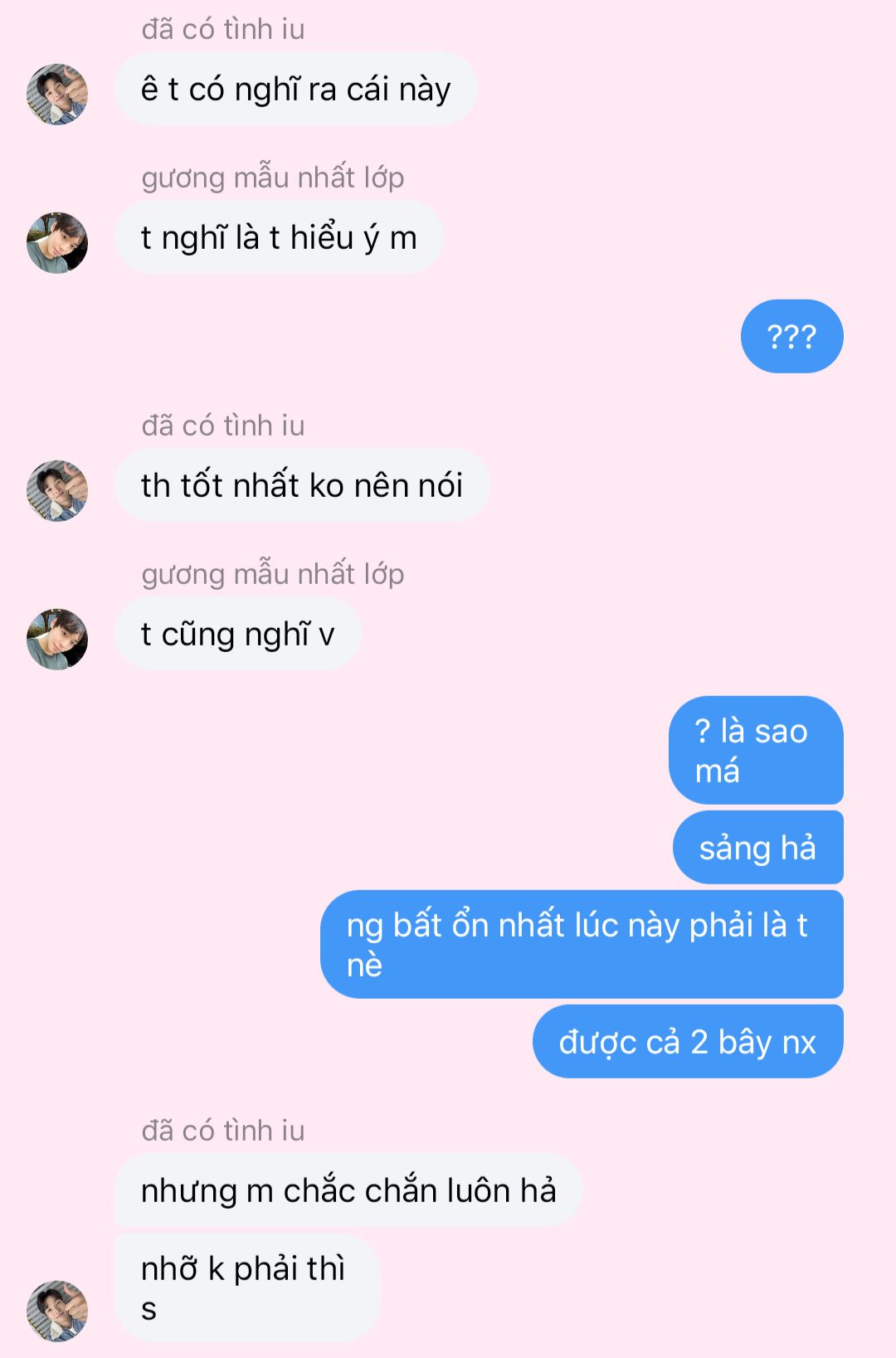Image resolution: width=896 pixels, height=1358 pixels.
Task: Tap the profile picture next to "t nghĩ là t hiểu ý m"
Action: pos(57,243)
